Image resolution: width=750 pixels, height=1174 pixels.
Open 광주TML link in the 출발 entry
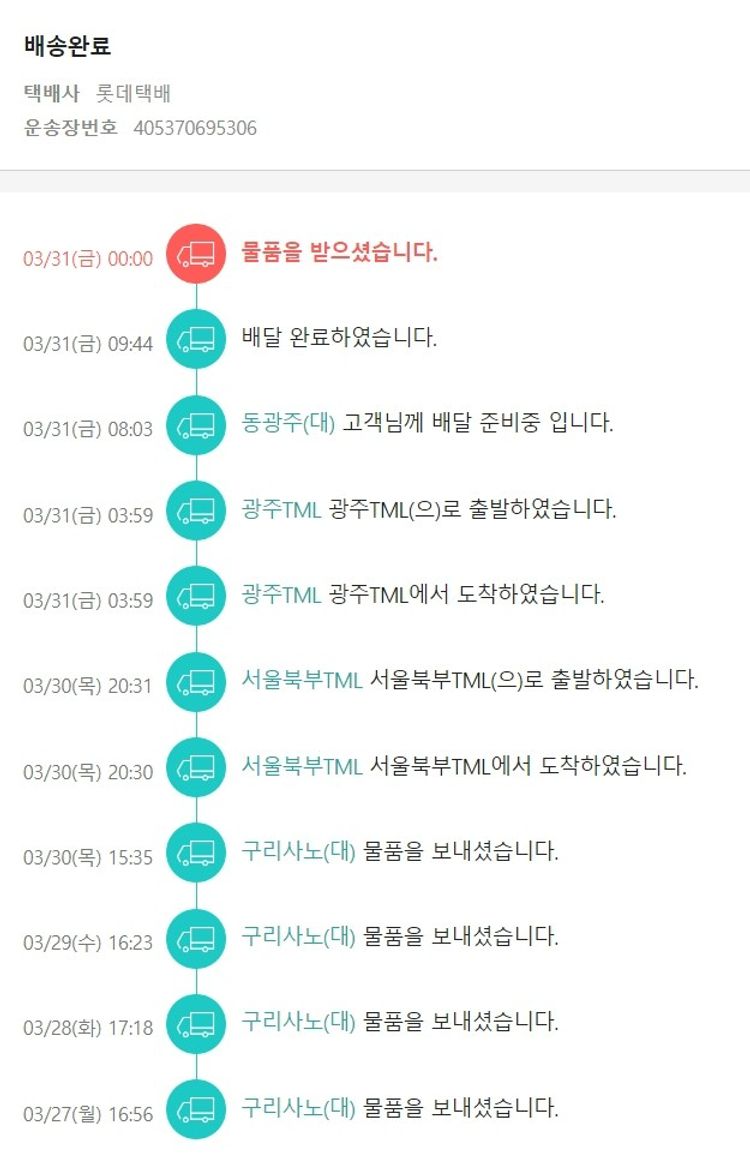(281, 509)
